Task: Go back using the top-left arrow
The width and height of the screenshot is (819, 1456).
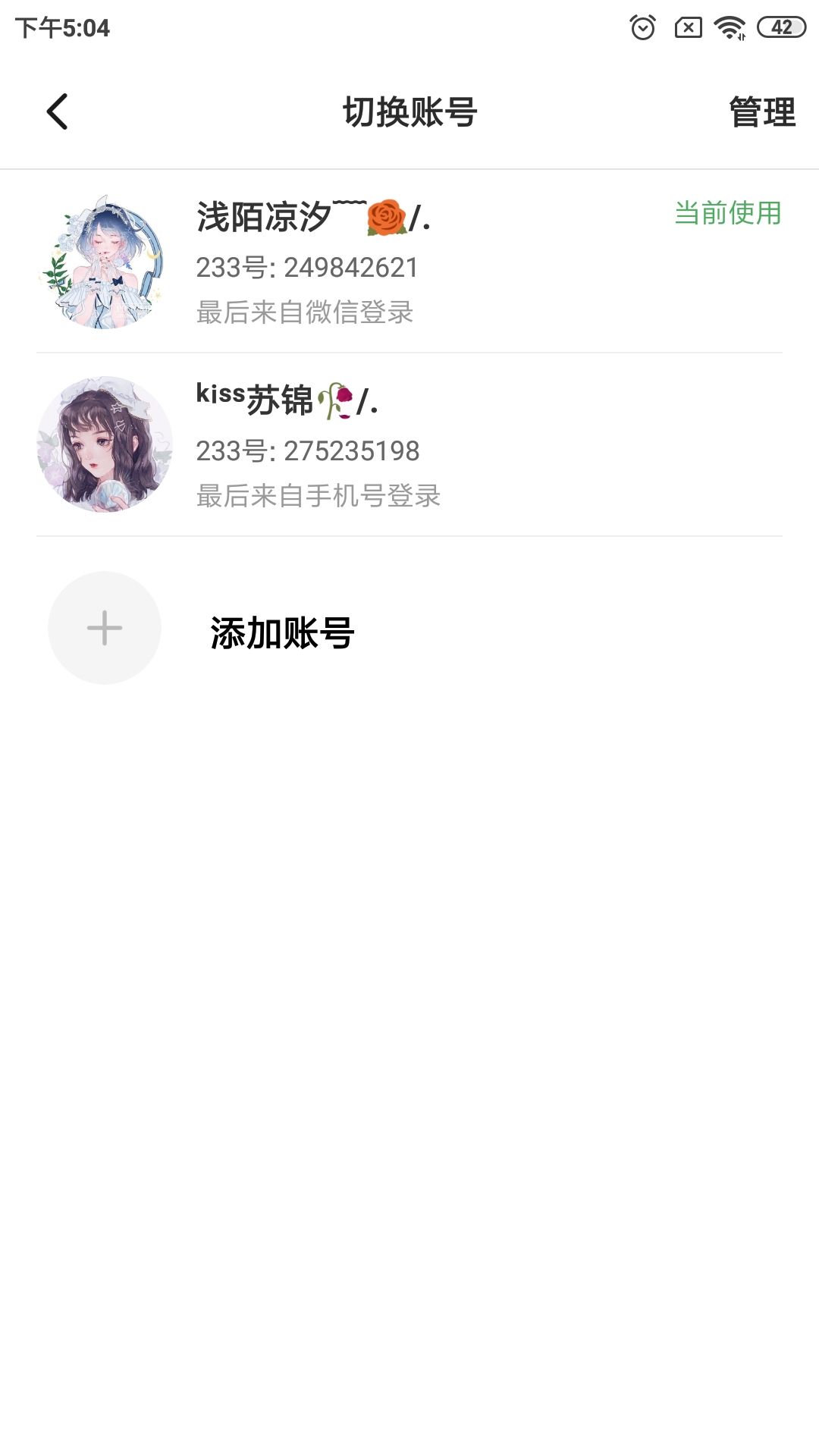Action: click(x=58, y=111)
